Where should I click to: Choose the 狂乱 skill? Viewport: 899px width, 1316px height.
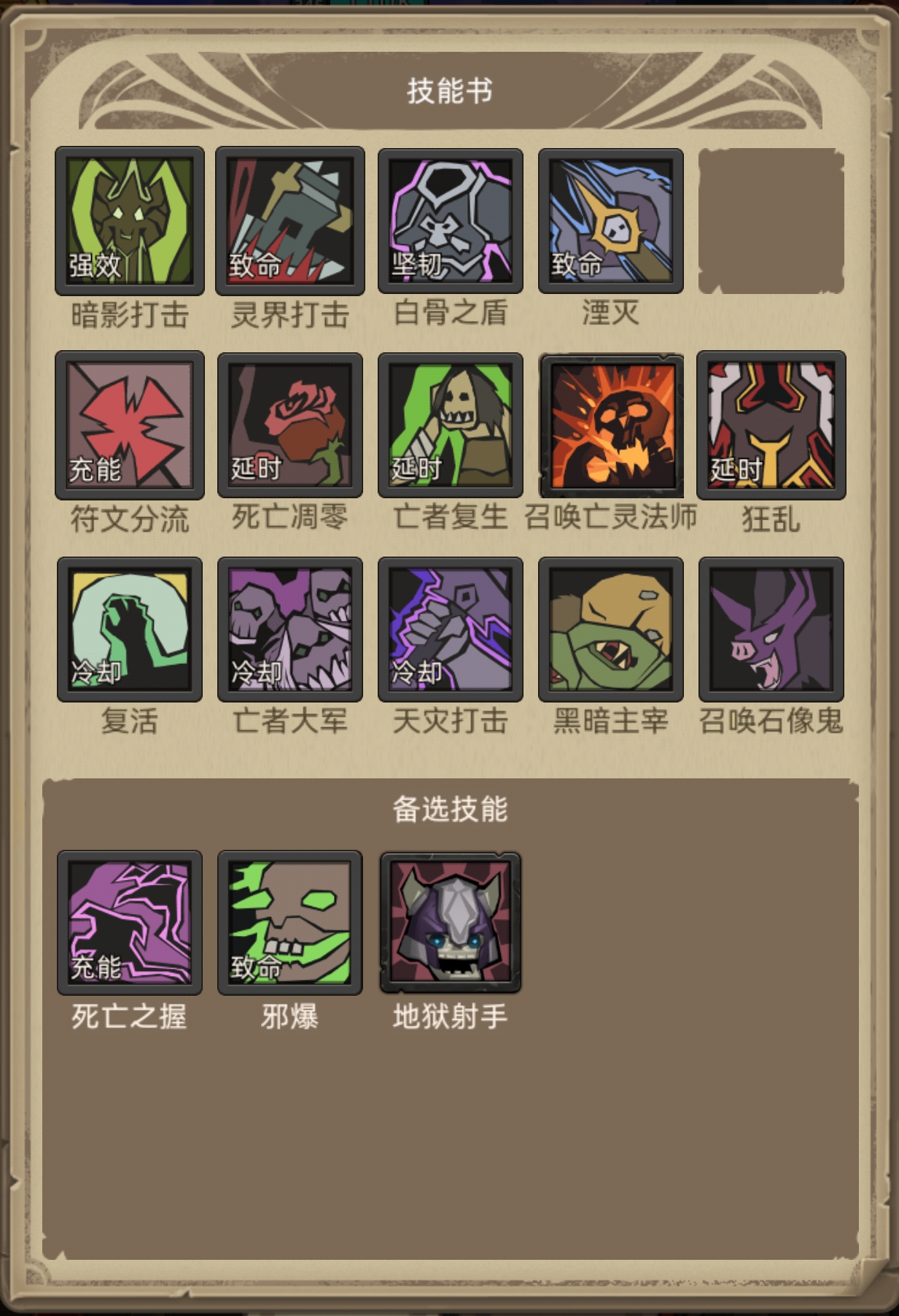771,425
